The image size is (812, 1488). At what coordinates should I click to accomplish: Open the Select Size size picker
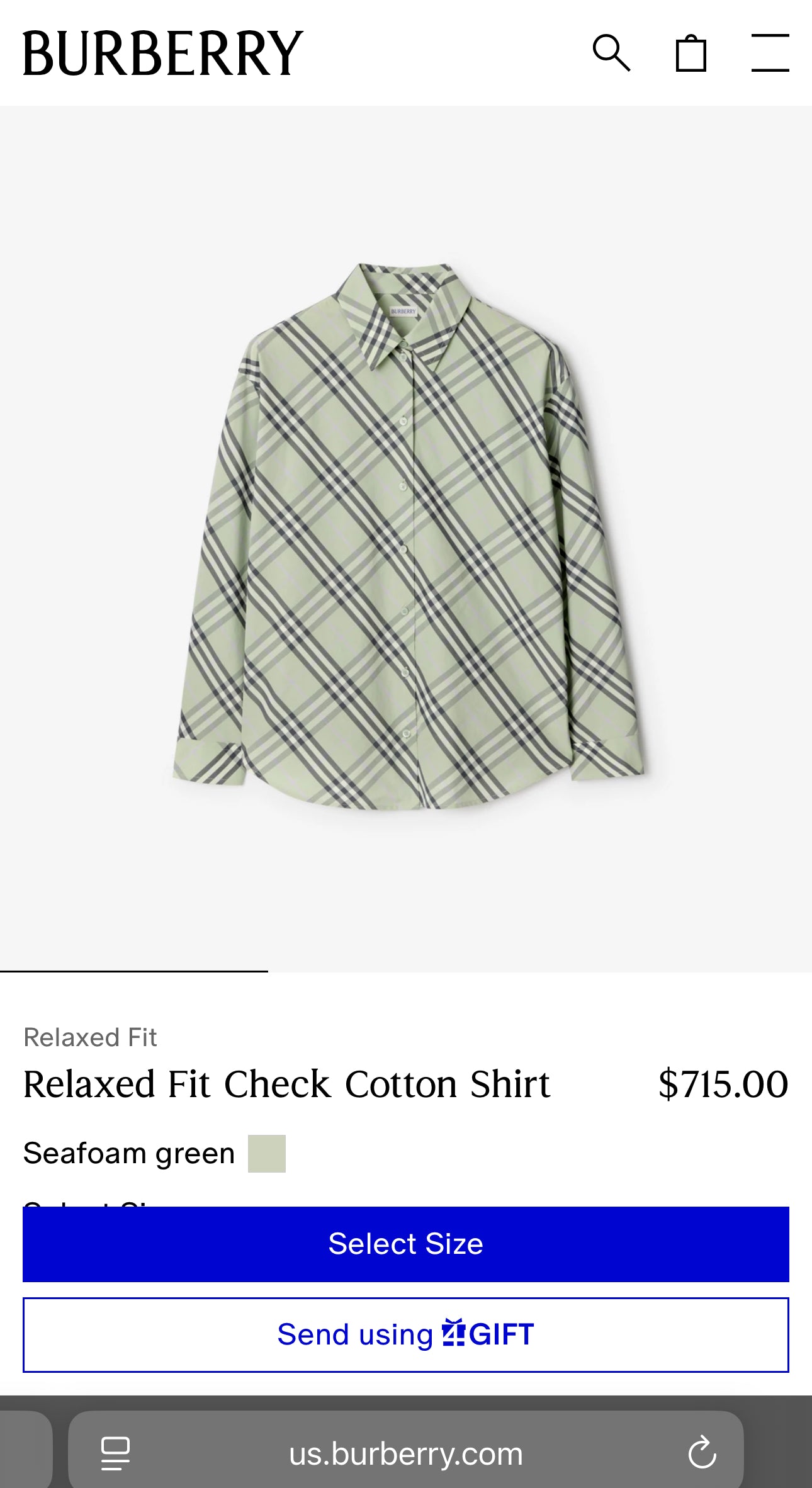(406, 1243)
